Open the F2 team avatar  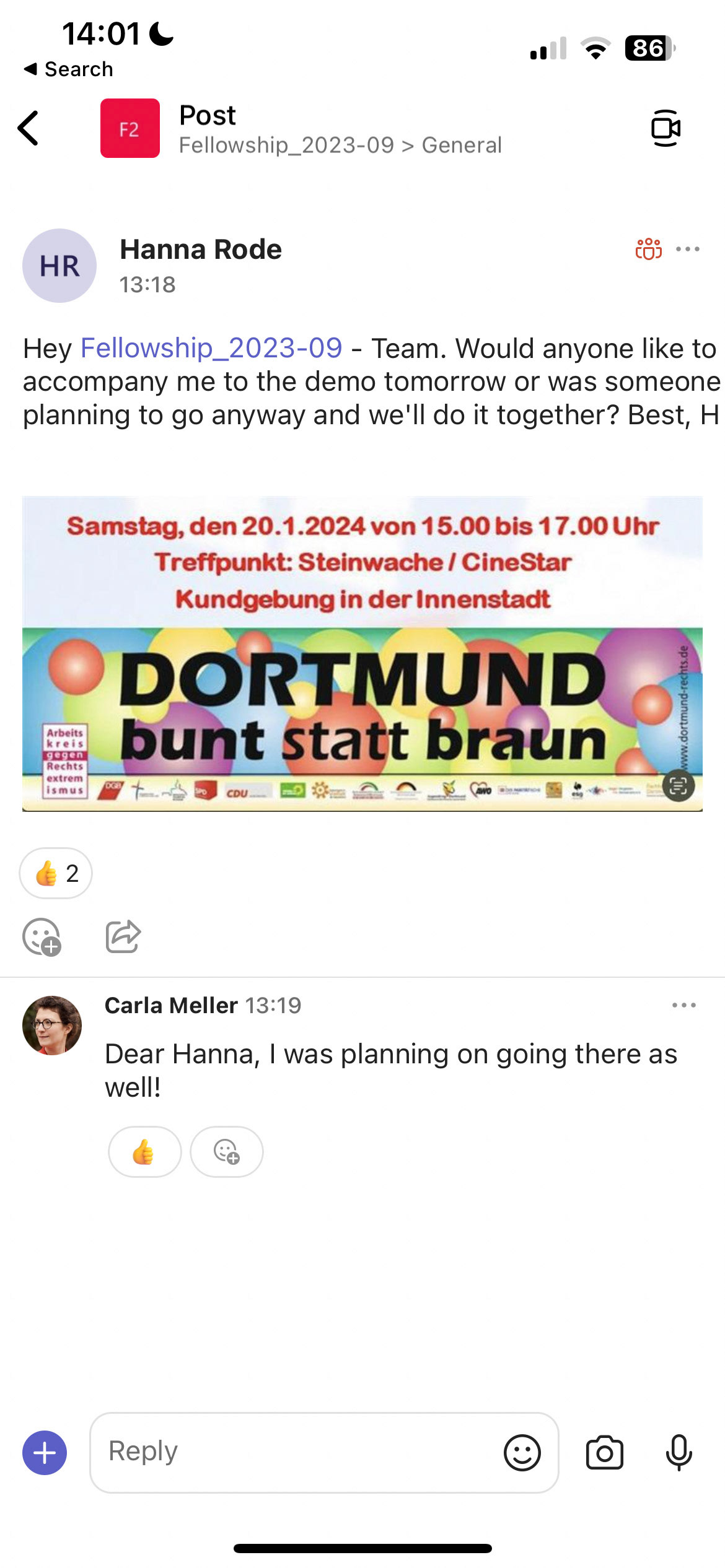pyautogui.click(x=130, y=128)
